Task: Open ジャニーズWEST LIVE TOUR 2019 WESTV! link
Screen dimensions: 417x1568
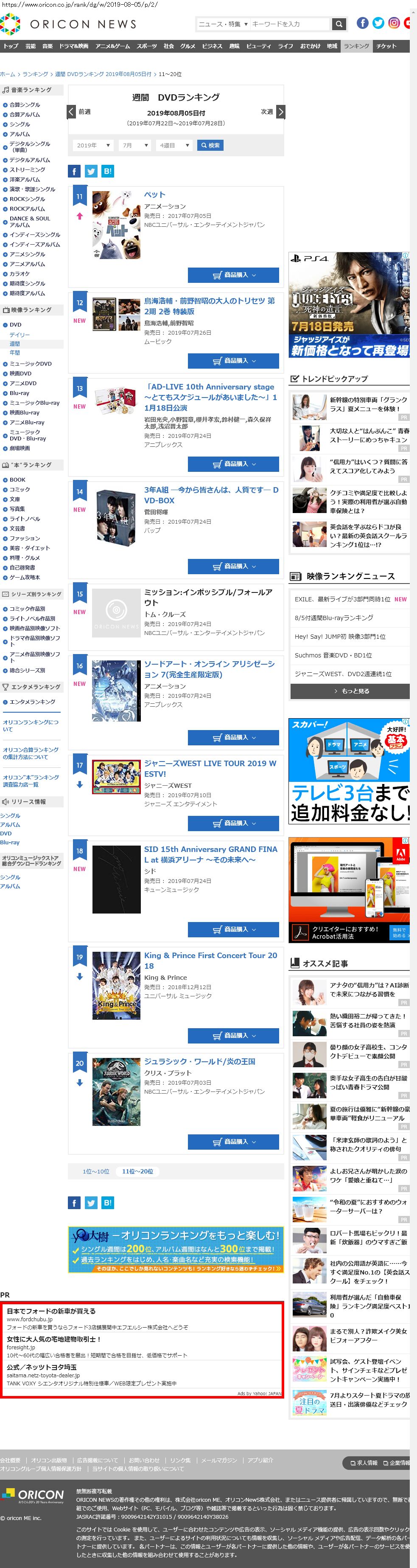Action: [210, 768]
